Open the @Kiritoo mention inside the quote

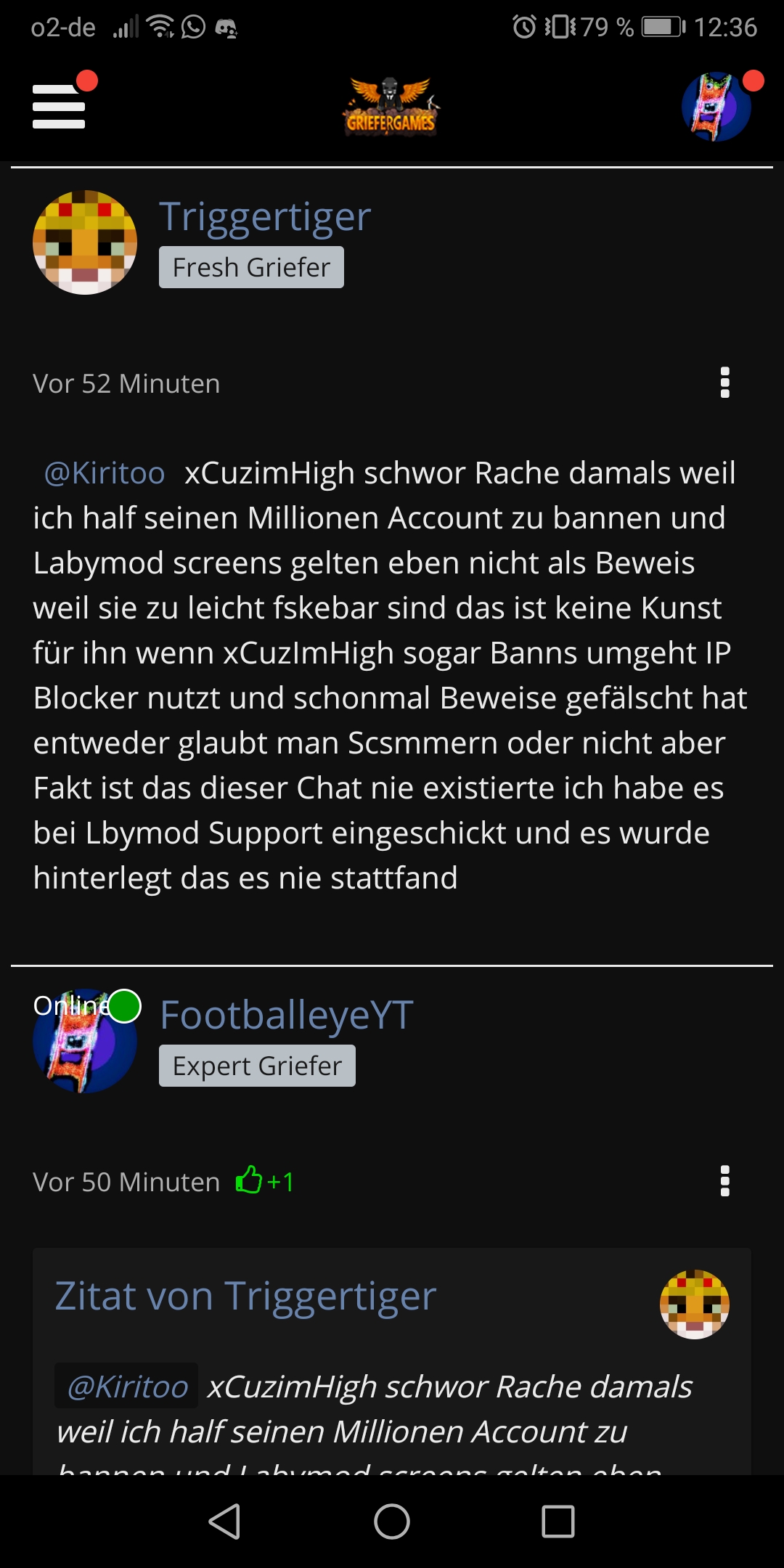point(127,1386)
